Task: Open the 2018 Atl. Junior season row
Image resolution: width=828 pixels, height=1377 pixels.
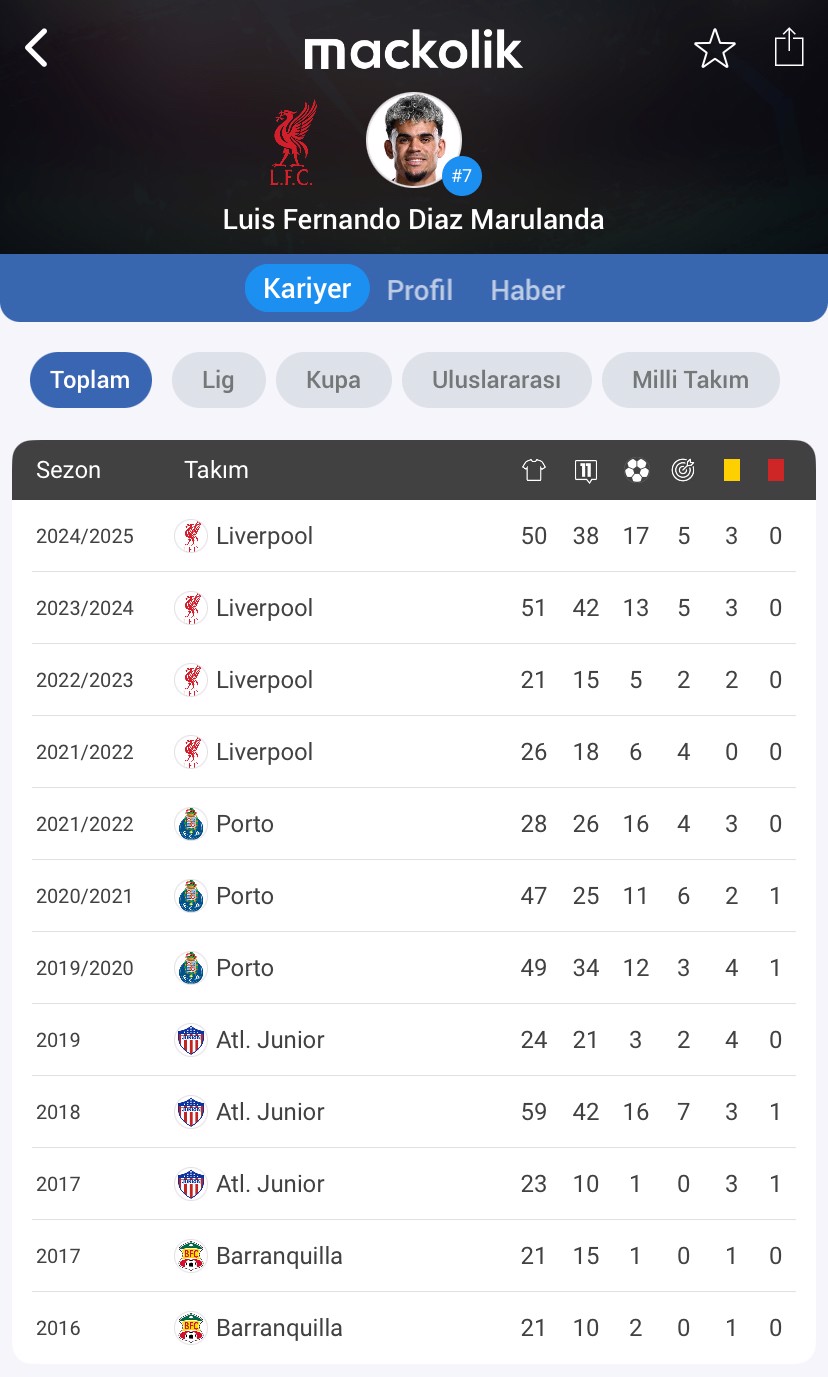Action: point(414,1112)
